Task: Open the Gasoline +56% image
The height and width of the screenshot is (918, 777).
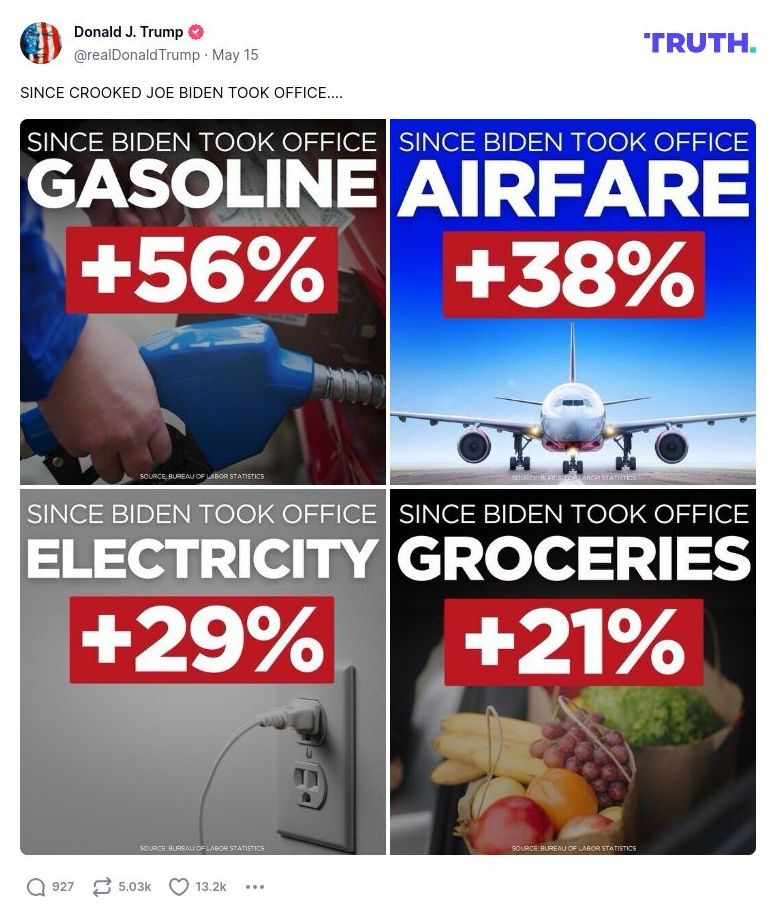Action: coord(203,302)
